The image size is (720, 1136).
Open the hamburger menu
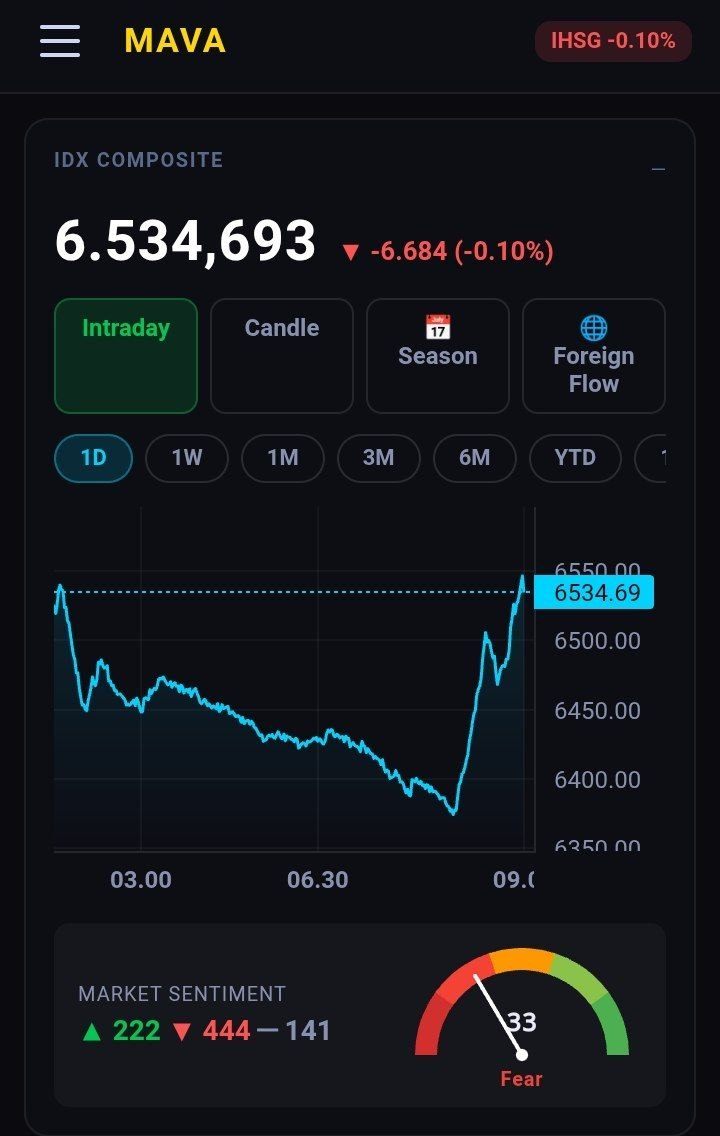click(60, 41)
